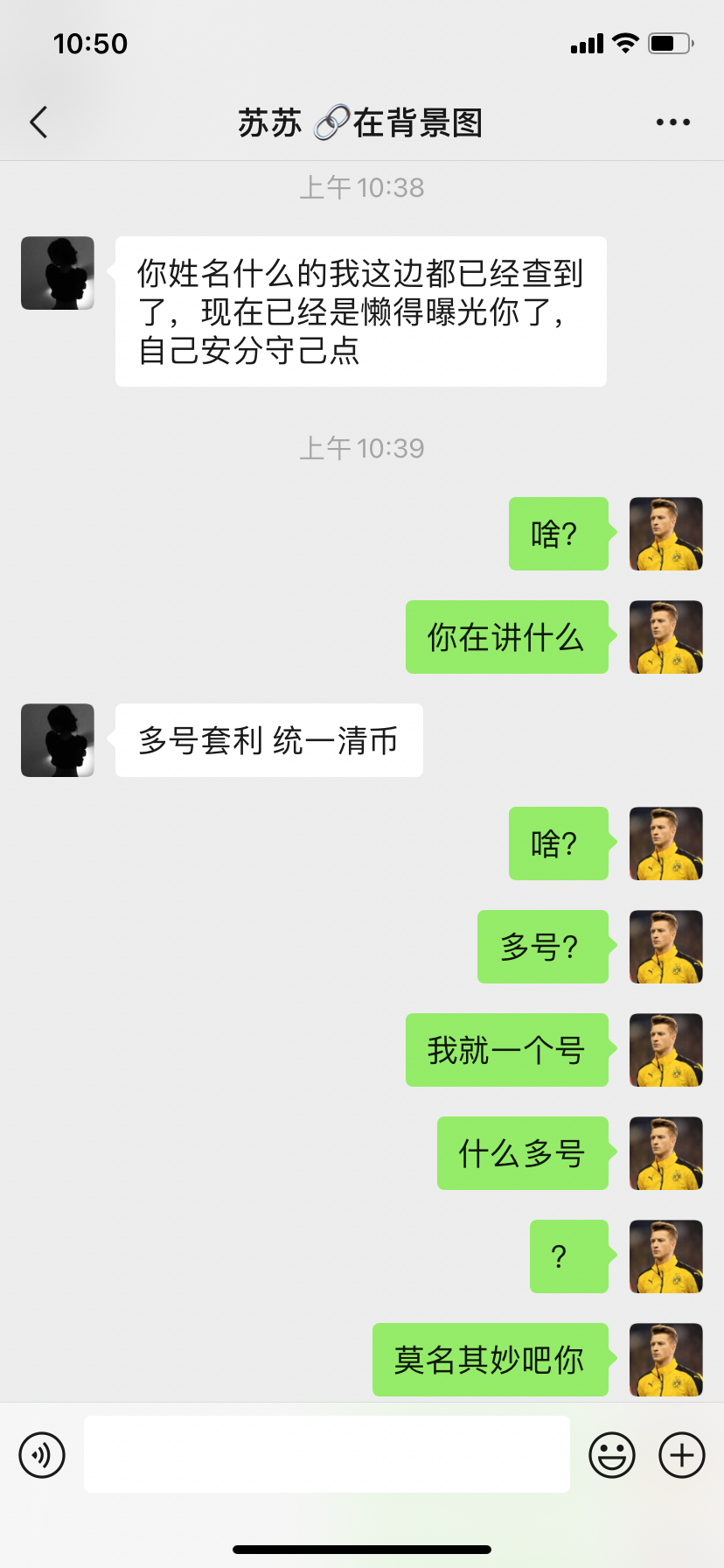Go back to the chat list
The width and height of the screenshot is (724, 1568).
coord(38,122)
